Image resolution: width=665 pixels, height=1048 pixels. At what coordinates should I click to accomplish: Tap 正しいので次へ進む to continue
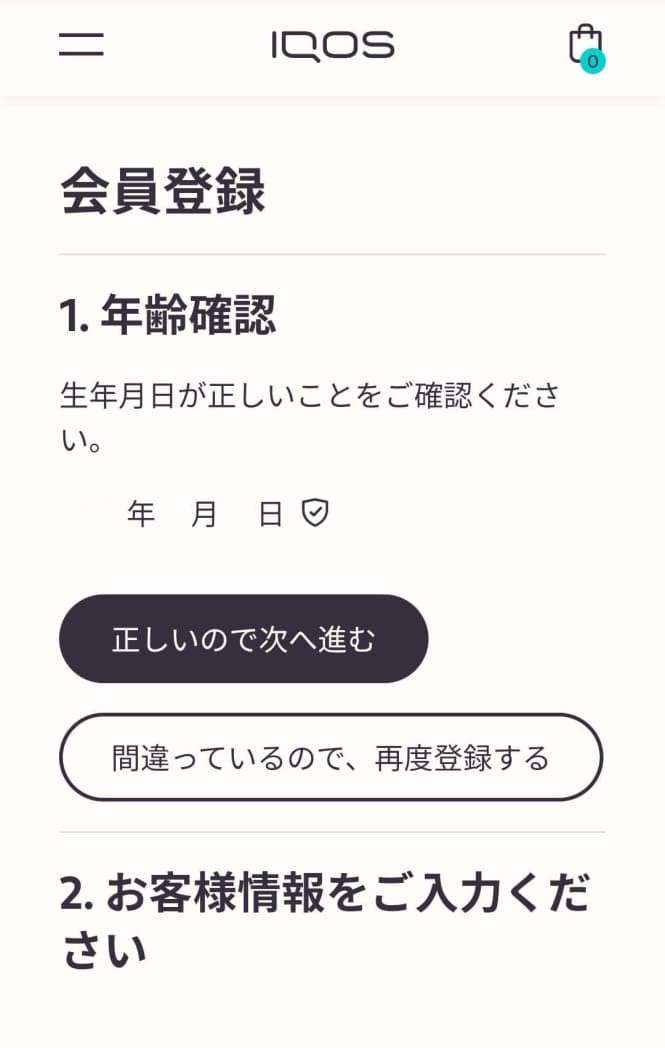pyautogui.click(x=243, y=639)
